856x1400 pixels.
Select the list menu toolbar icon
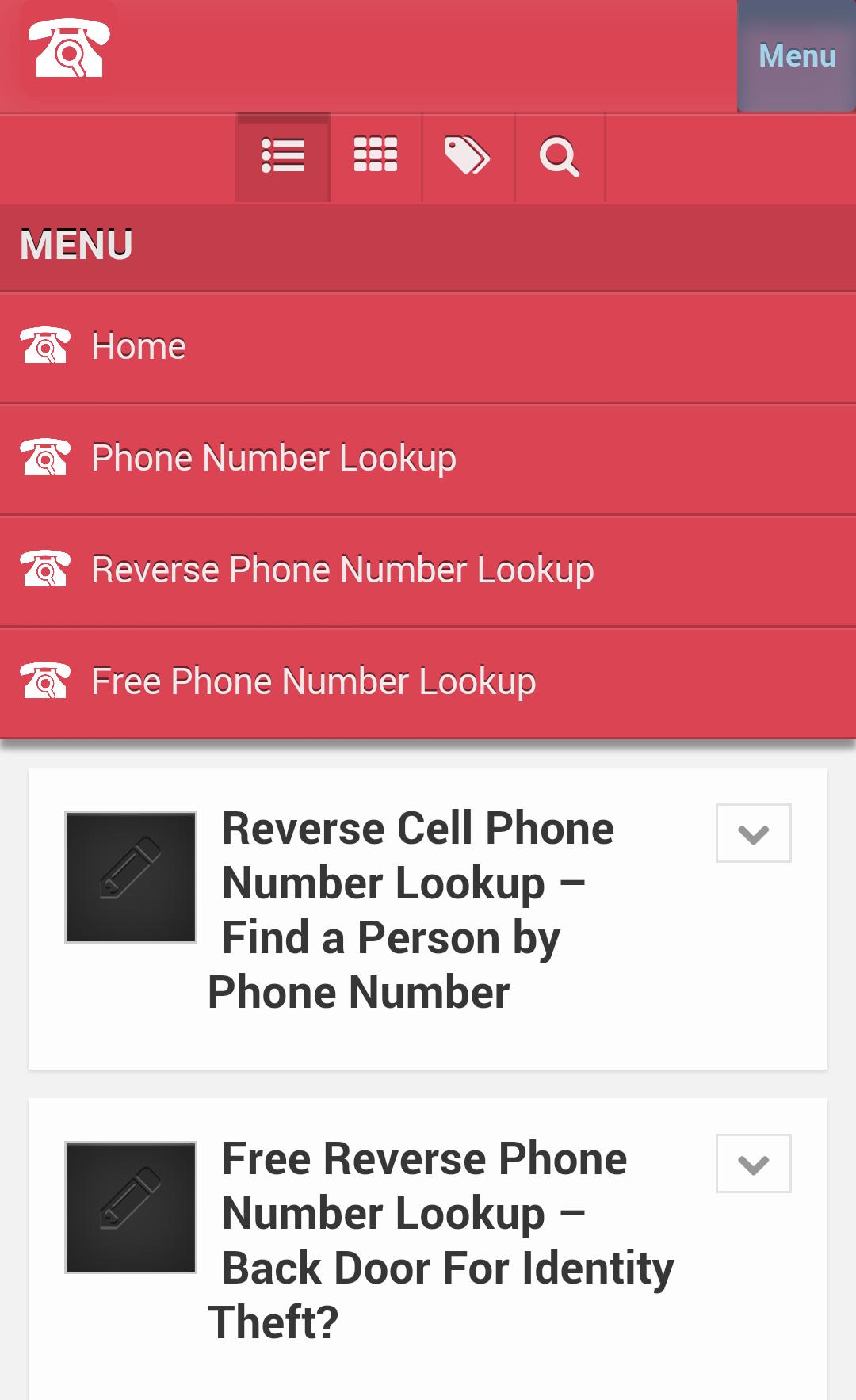tap(283, 156)
